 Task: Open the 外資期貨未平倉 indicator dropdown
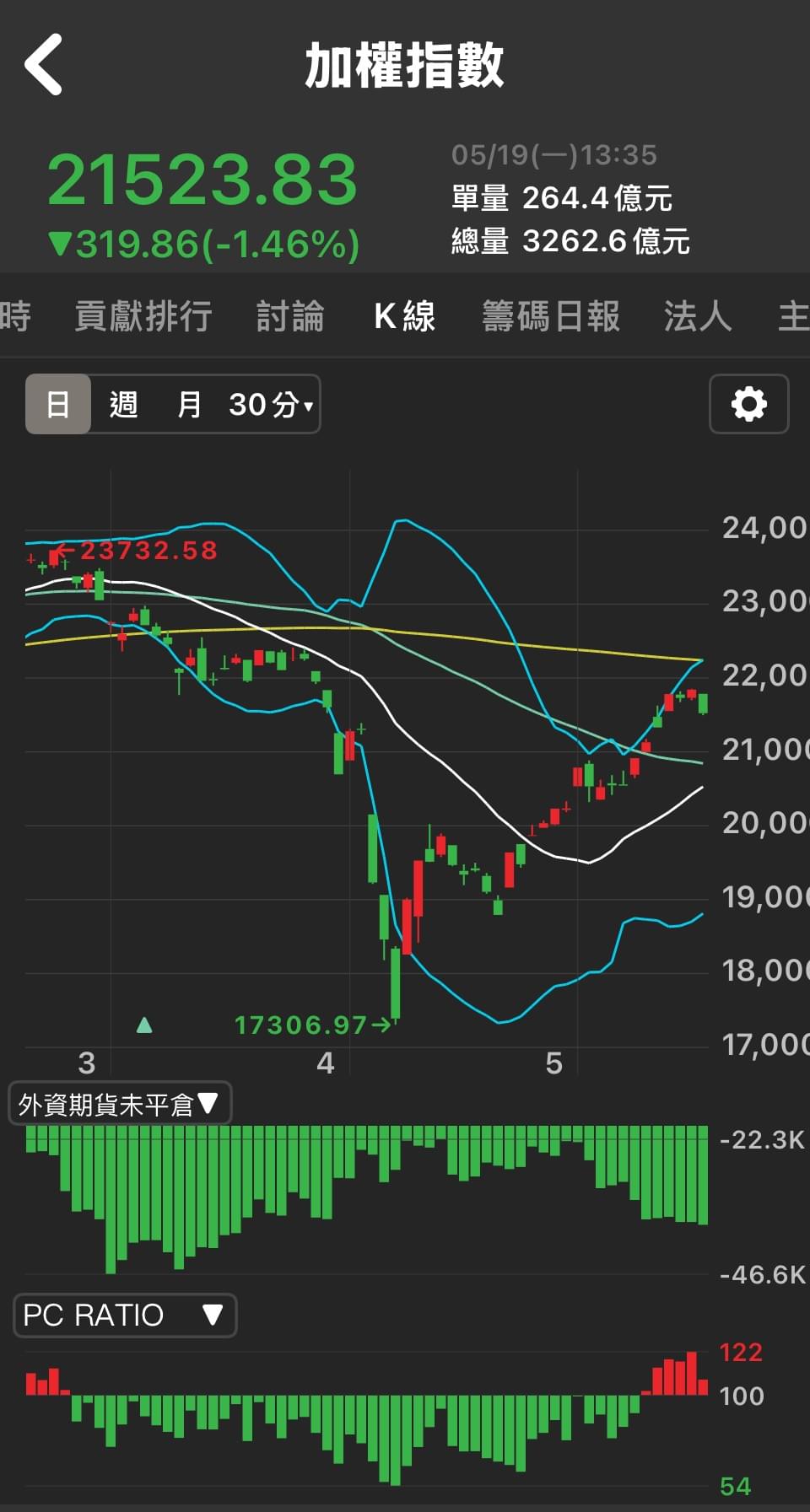[x=119, y=1103]
